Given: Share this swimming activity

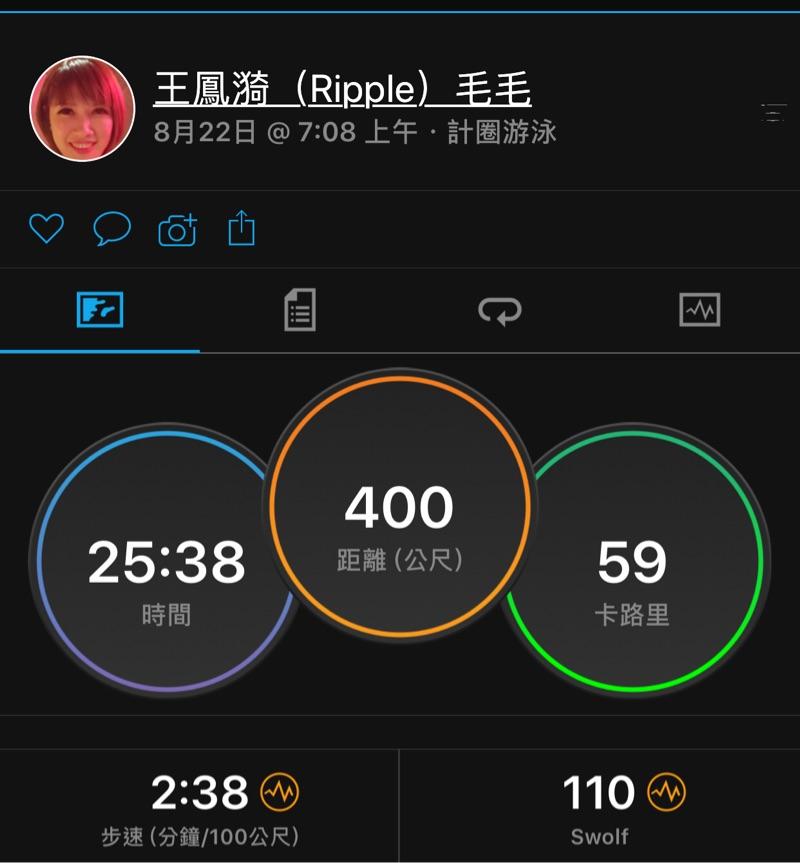Looking at the screenshot, I should pyautogui.click(x=242, y=230).
